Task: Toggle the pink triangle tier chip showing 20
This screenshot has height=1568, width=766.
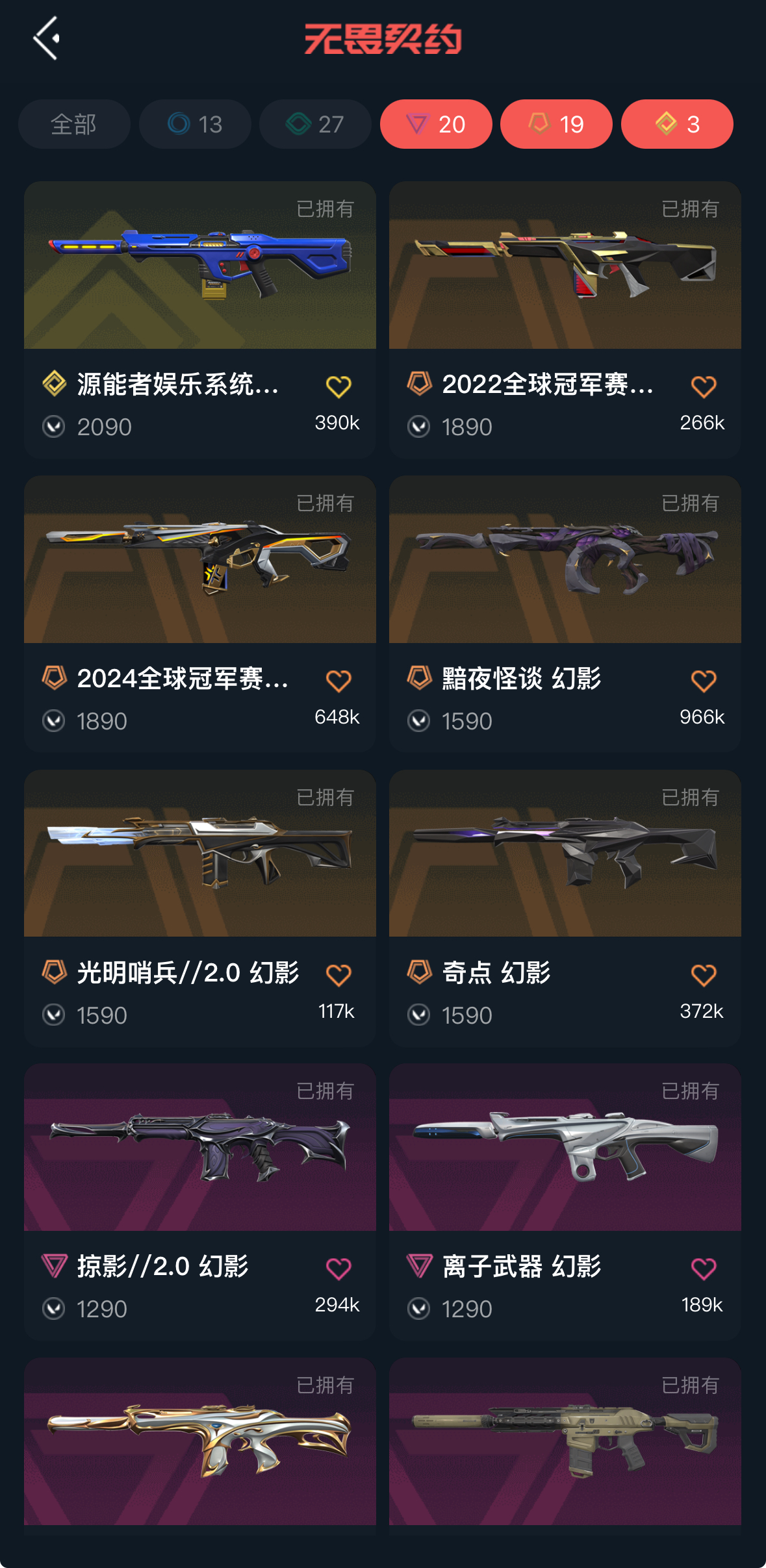Action: click(x=436, y=124)
